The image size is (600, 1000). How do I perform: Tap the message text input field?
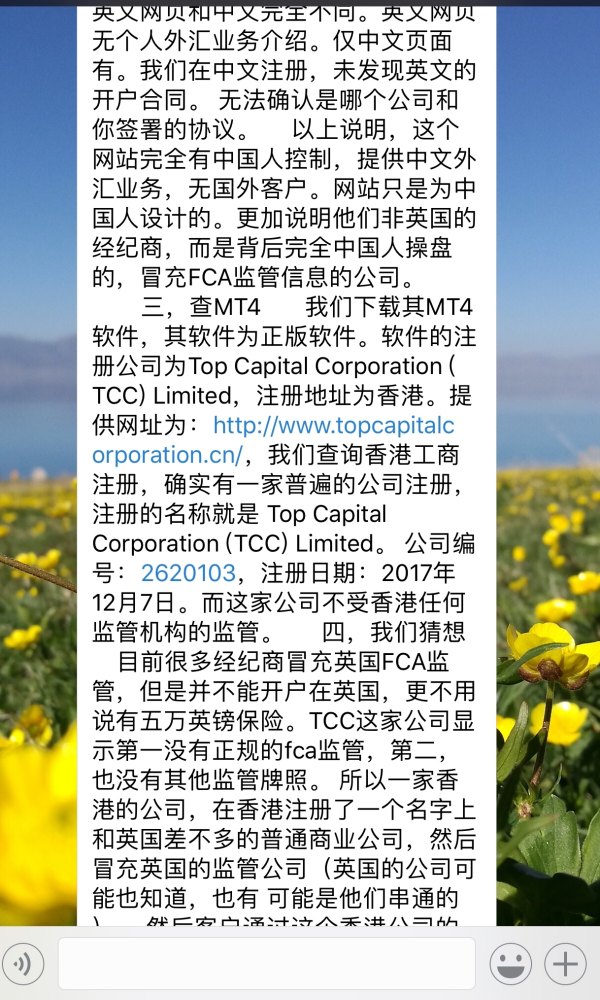266,964
